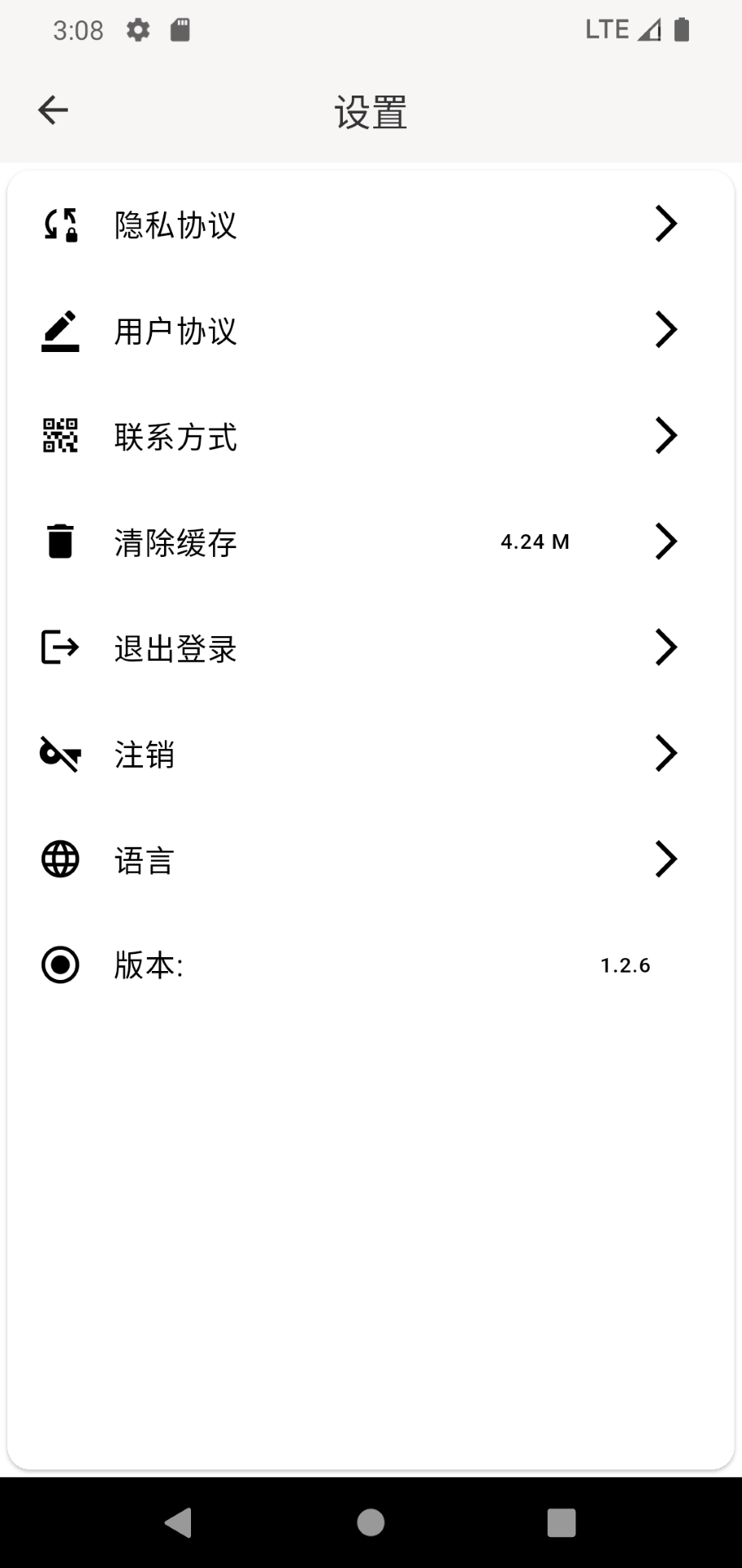Screen dimensions: 742x1568
Task: Click the QR code icon for 联系方式
Action: pos(60,436)
